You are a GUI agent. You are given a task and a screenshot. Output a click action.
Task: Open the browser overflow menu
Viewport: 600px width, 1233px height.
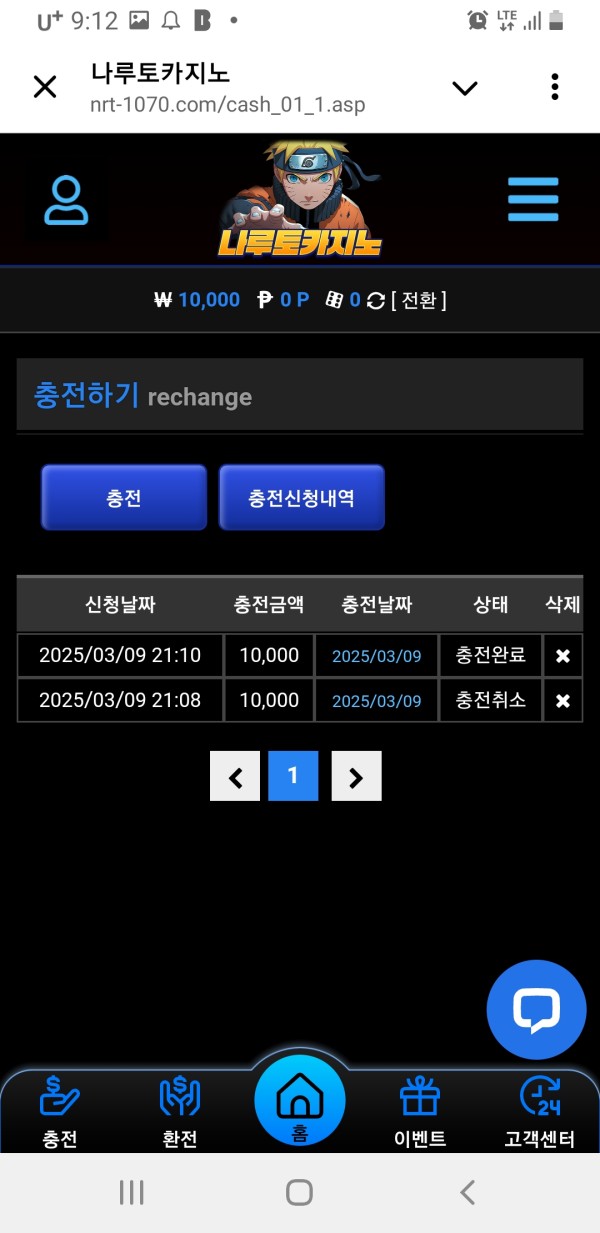555,87
